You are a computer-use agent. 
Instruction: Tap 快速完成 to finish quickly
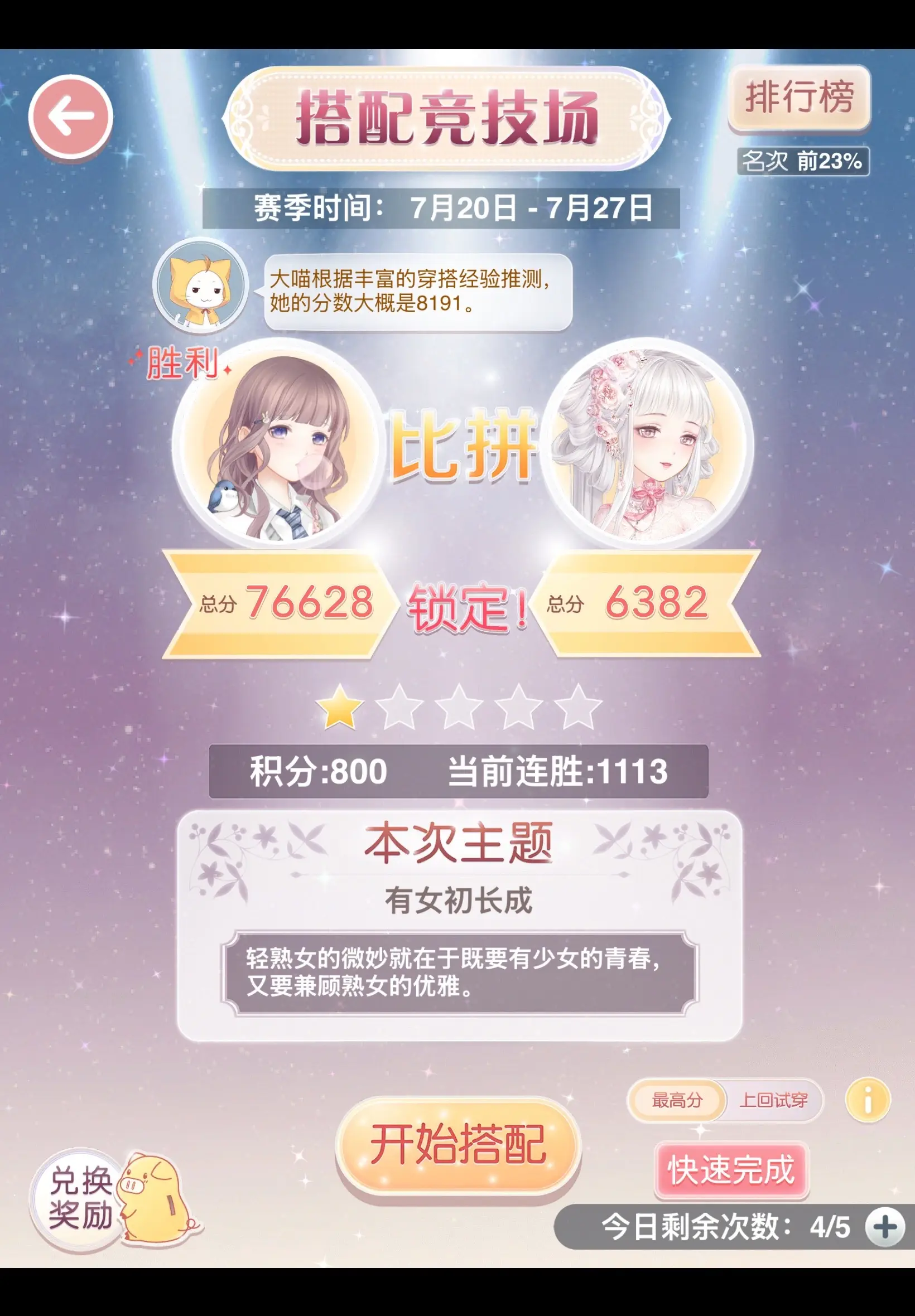[x=731, y=1169]
